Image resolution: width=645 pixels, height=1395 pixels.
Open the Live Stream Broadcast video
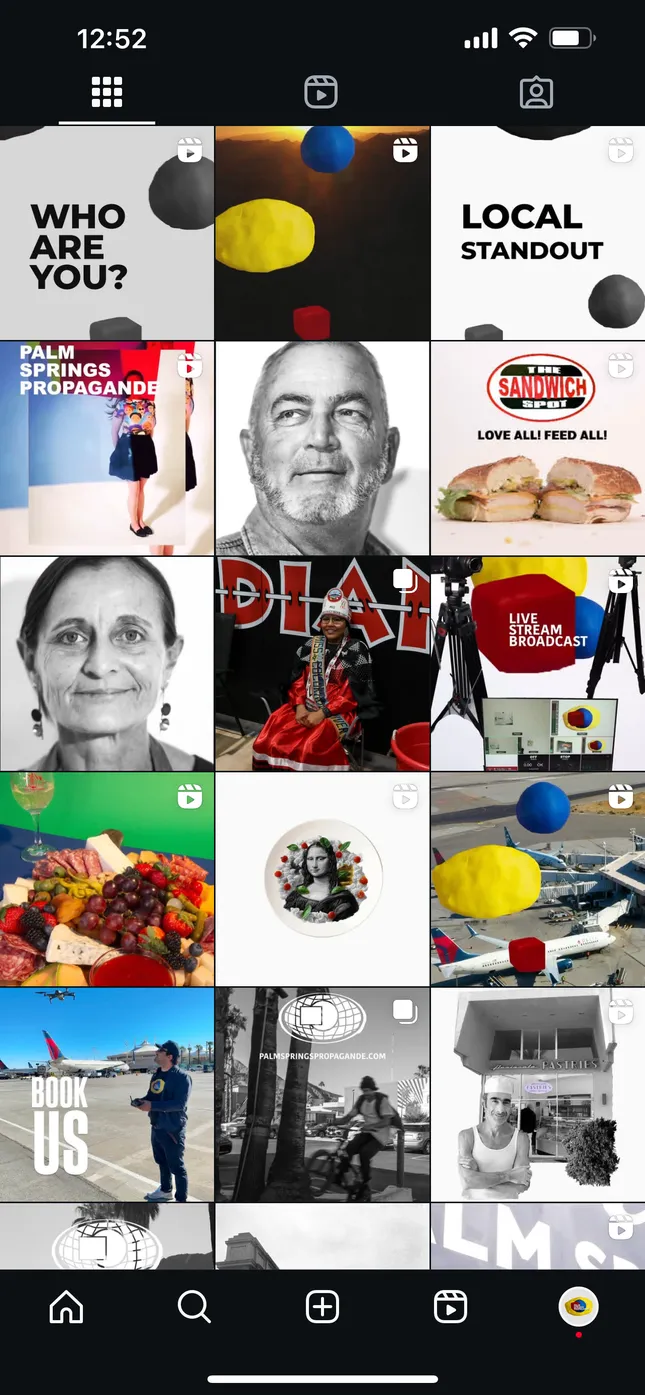pos(538,664)
